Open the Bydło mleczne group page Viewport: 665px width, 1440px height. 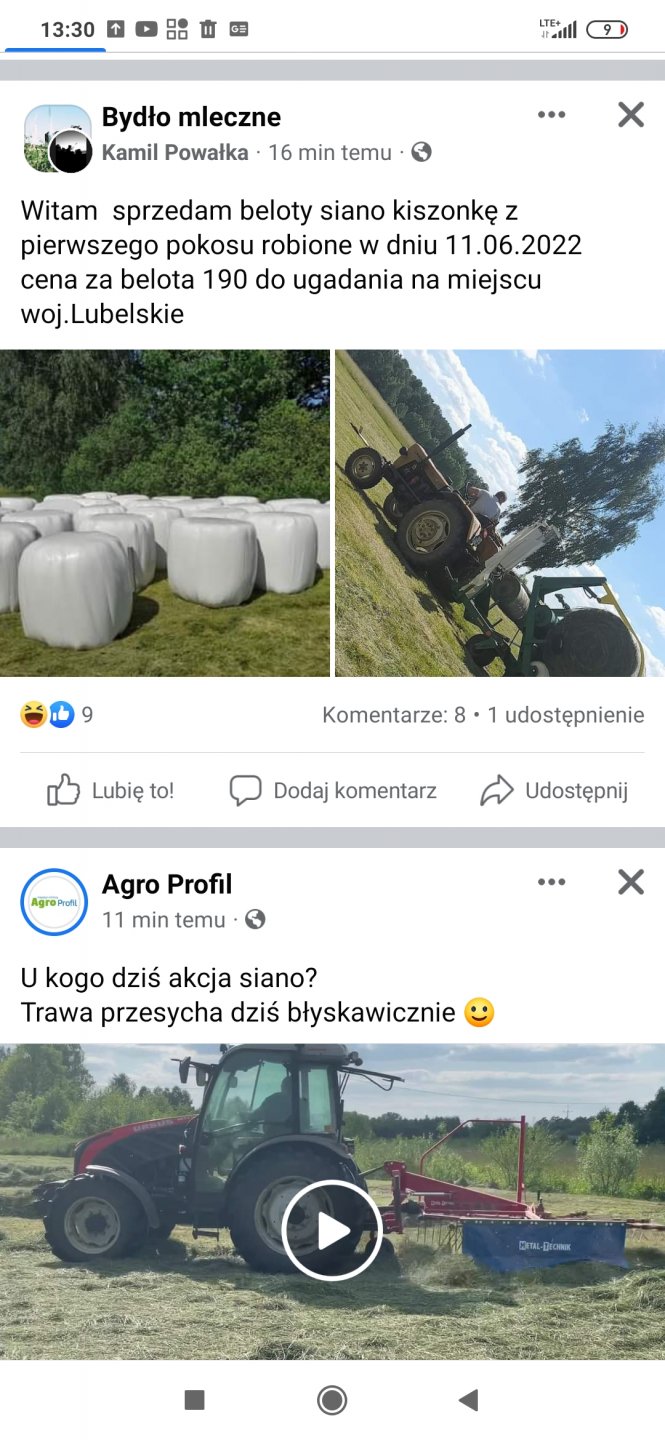(x=191, y=117)
